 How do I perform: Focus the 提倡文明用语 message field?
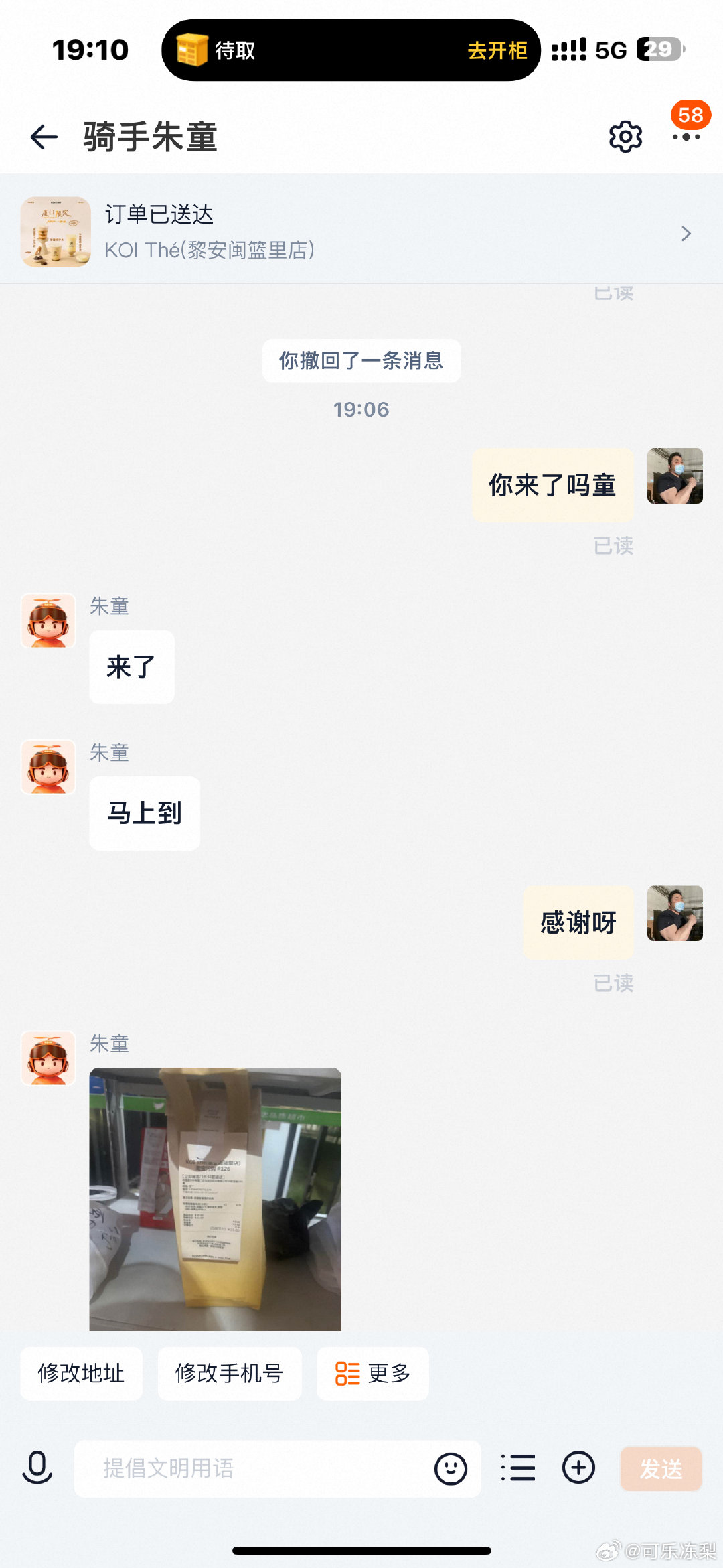pyautogui.click(x=254, y=1468)
